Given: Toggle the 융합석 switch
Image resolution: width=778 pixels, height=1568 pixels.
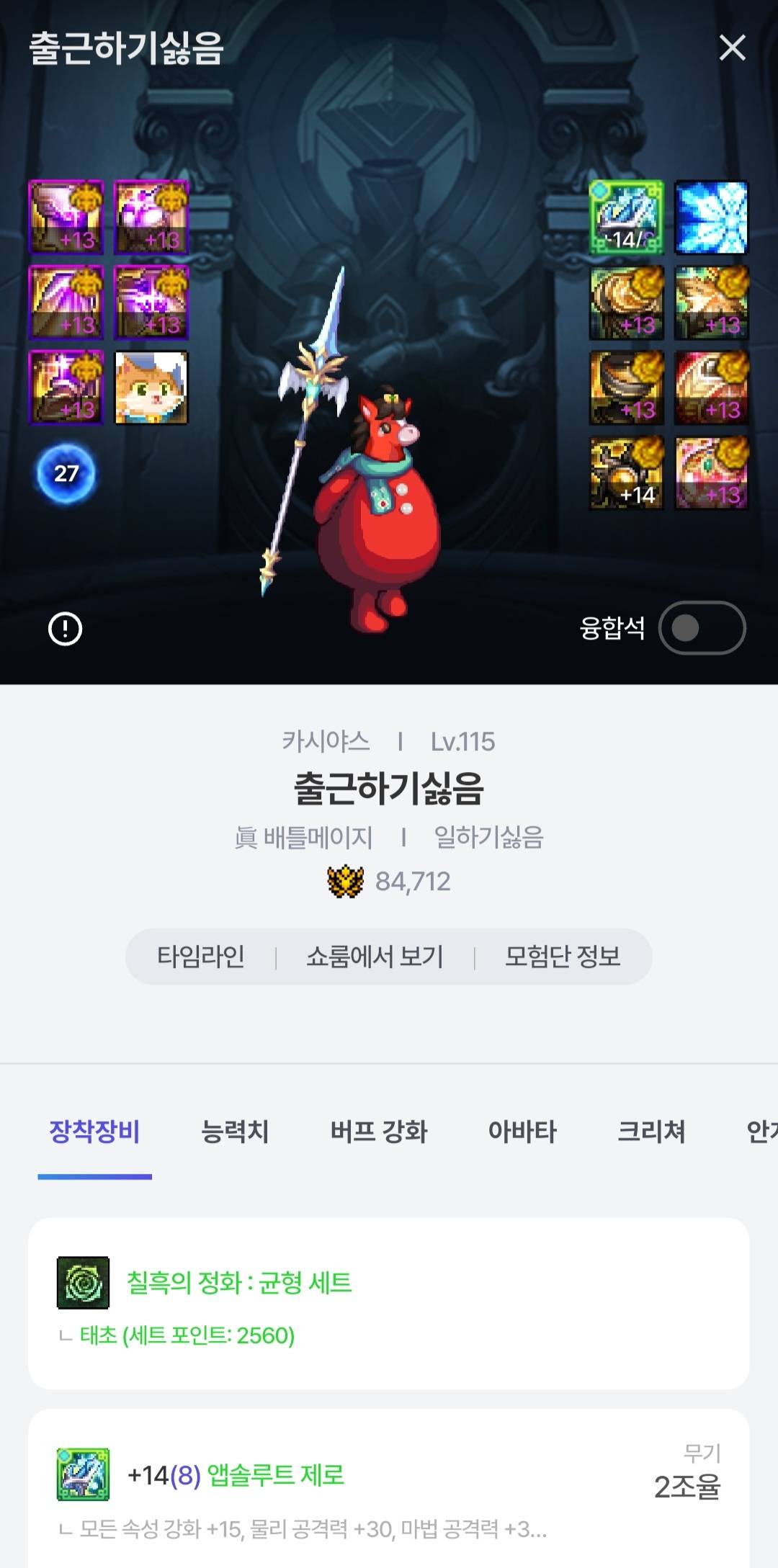Looking at the screenshot, I should [x=702, y=628].
